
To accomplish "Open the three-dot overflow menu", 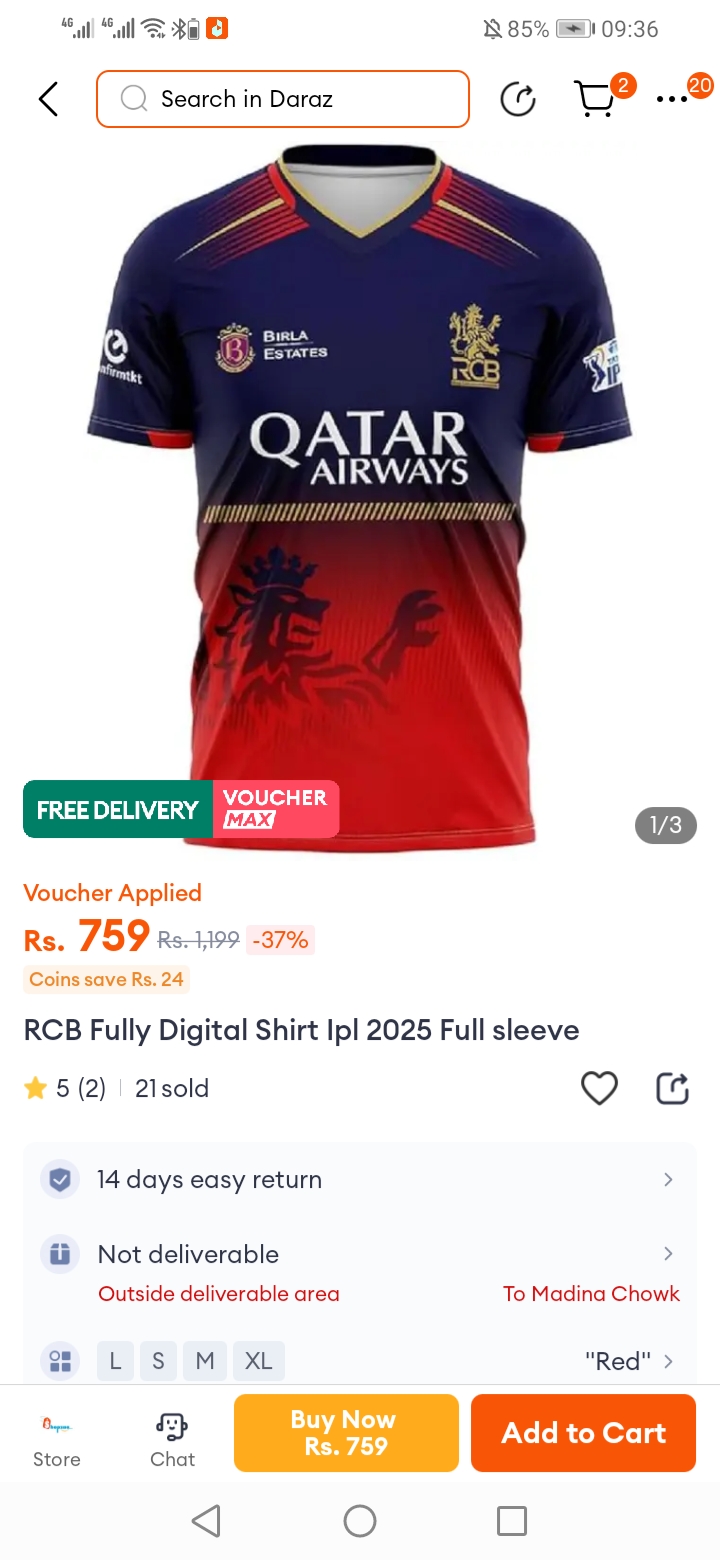I will tap(672, 99).
